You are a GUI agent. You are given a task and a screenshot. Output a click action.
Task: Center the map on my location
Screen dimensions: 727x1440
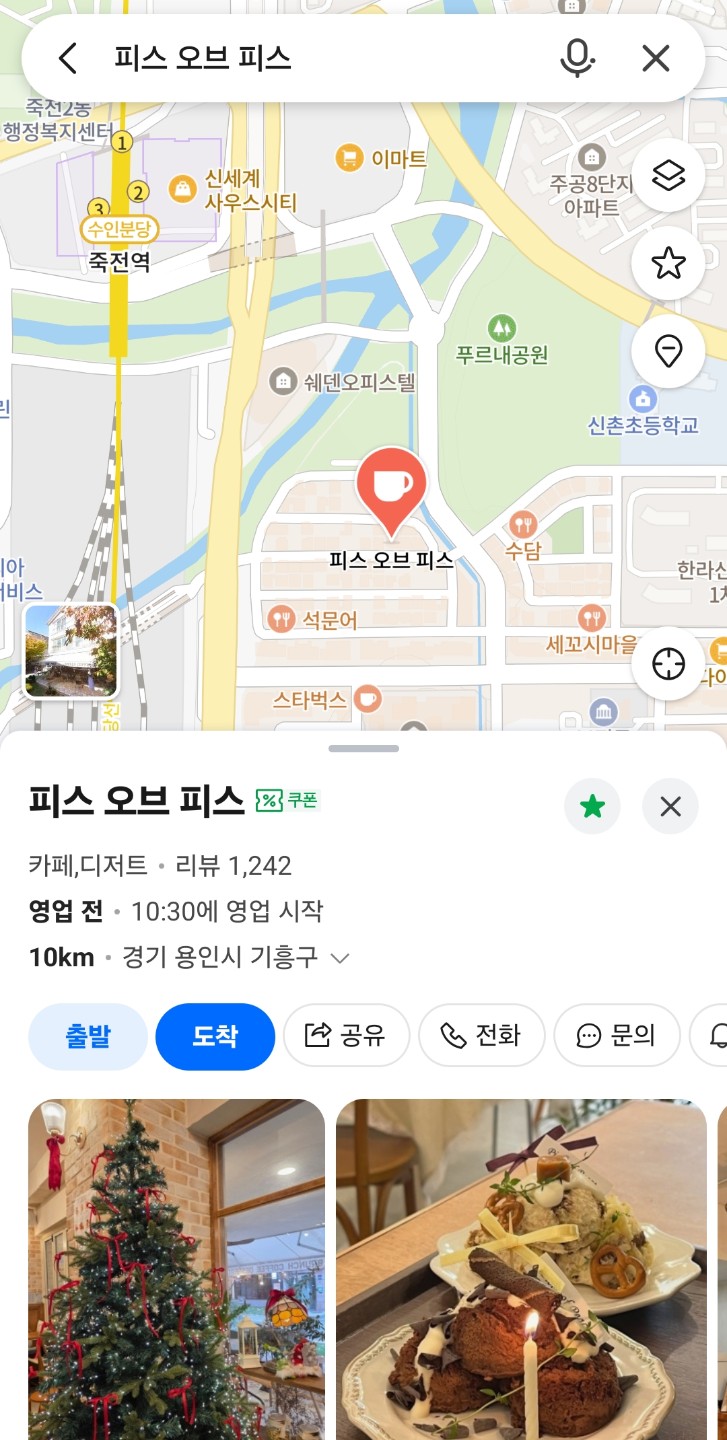click(668, 663)
